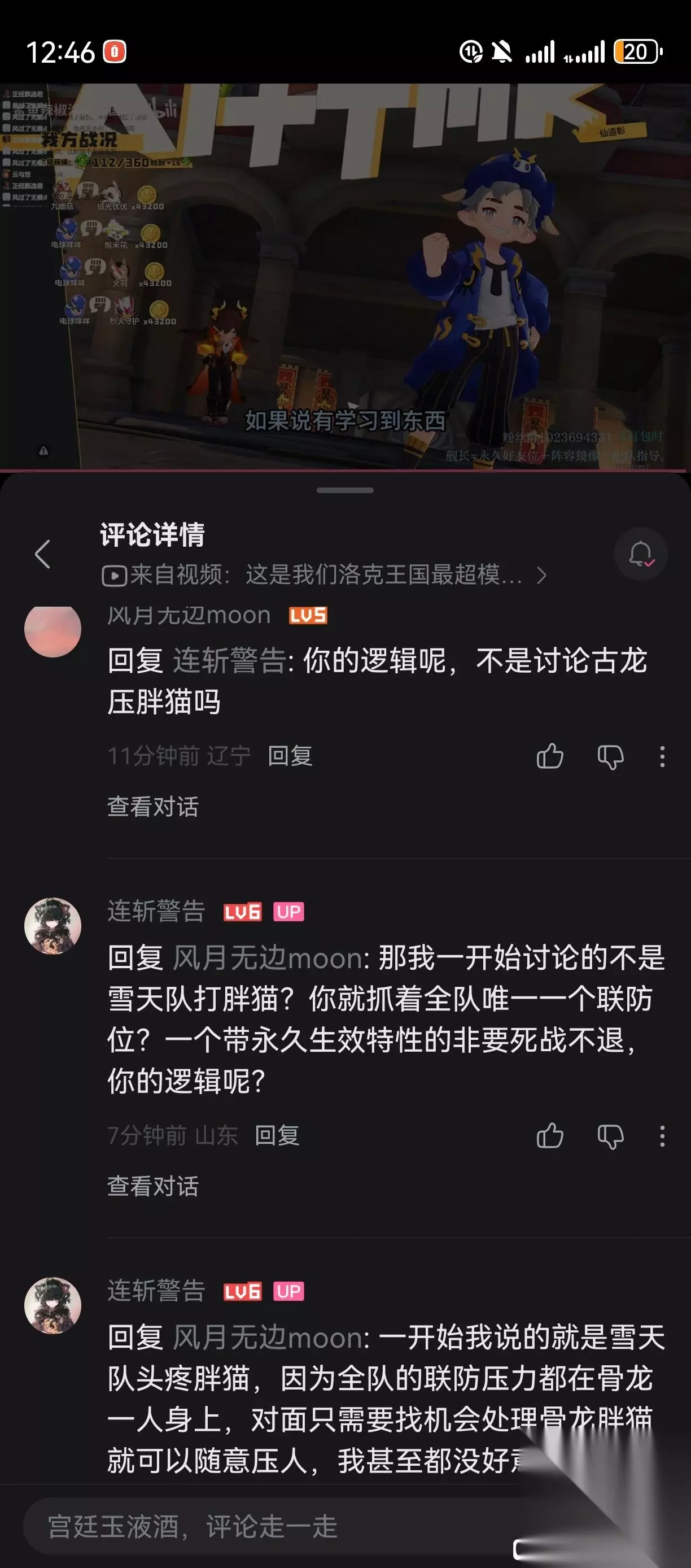Reply to the 7分钟前 山东 comment
The height and width of the screenshot is (1568, 691).
point(277,1135)
